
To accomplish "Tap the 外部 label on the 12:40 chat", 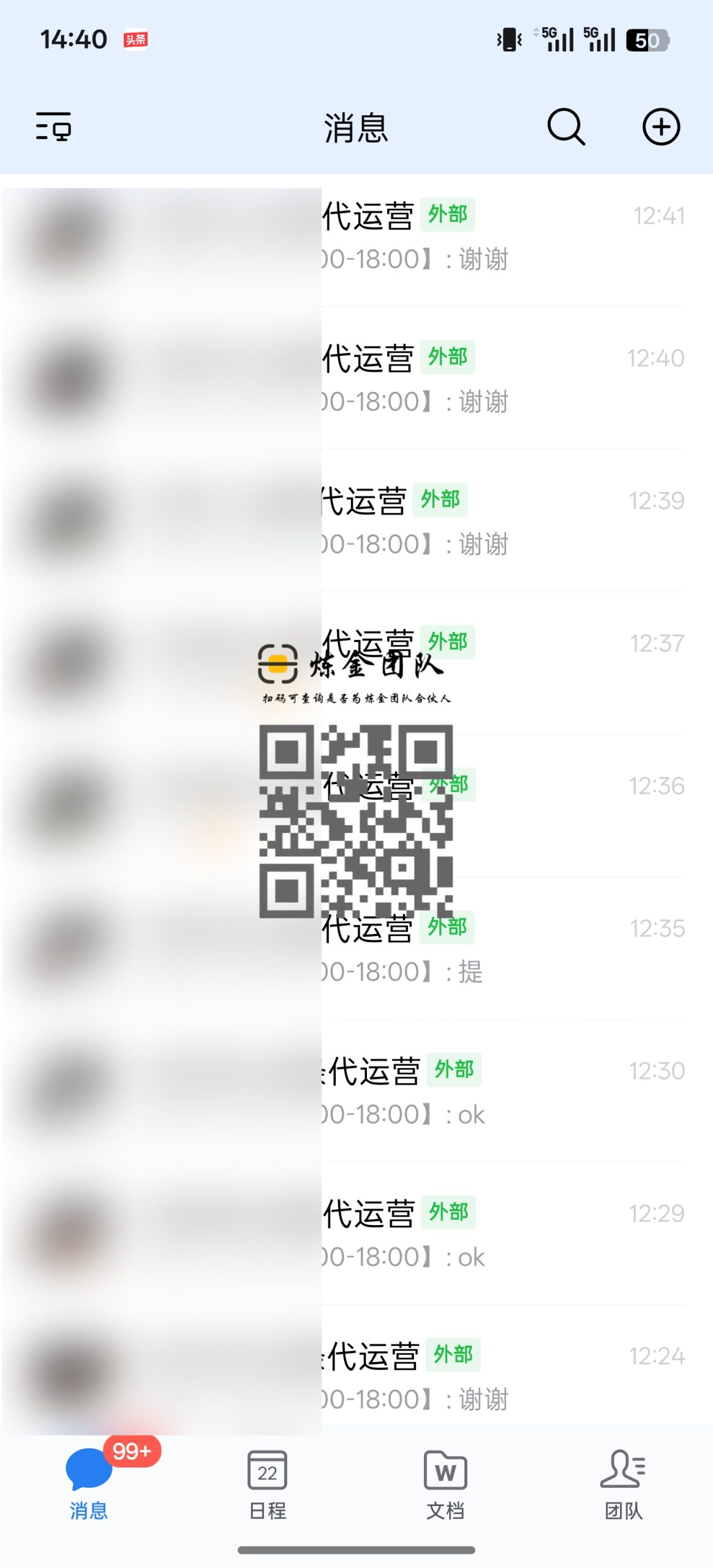I will (x=448, y=357).
